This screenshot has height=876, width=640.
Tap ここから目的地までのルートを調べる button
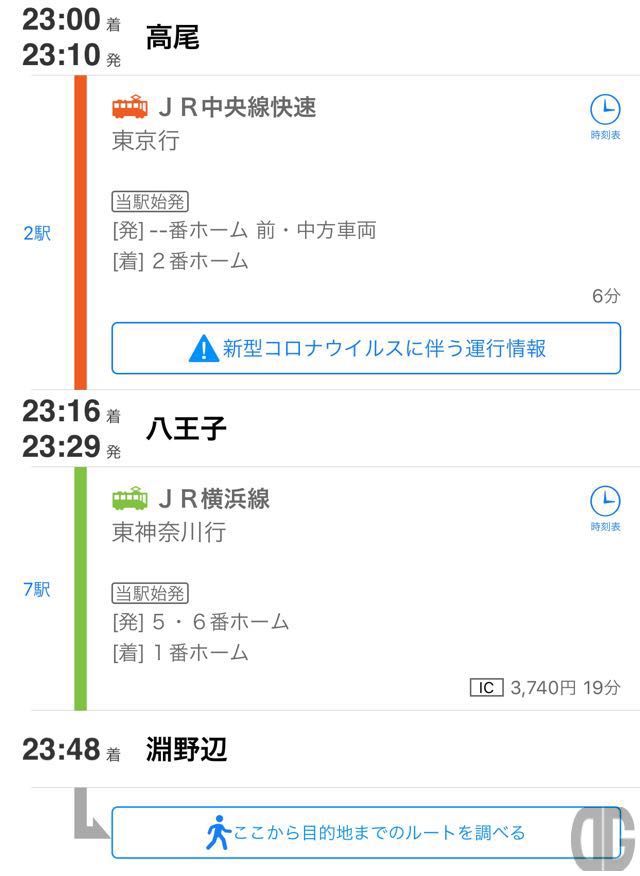pyautogui.click(x=366, y=832)
